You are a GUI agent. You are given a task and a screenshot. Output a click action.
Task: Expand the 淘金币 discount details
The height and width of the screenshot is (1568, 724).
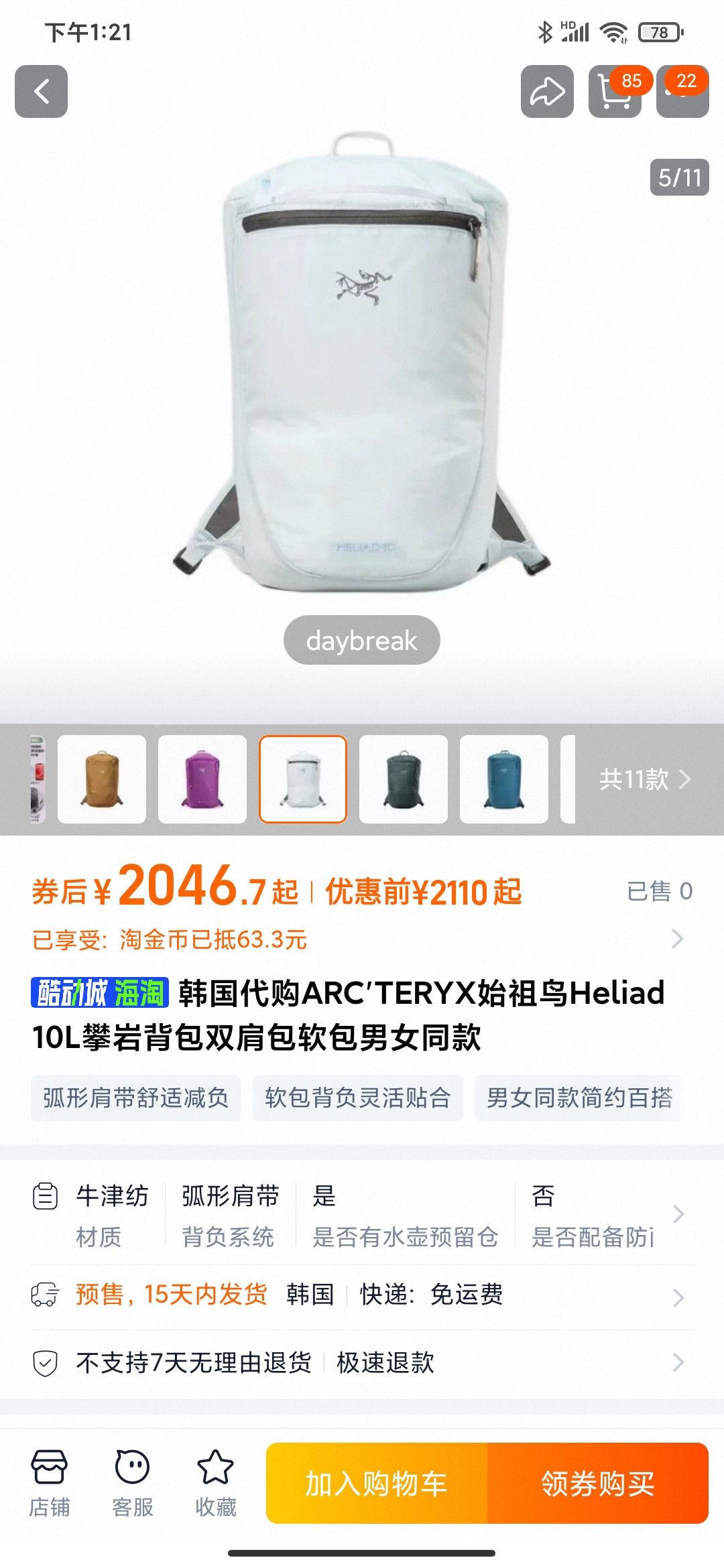(677, 939)
